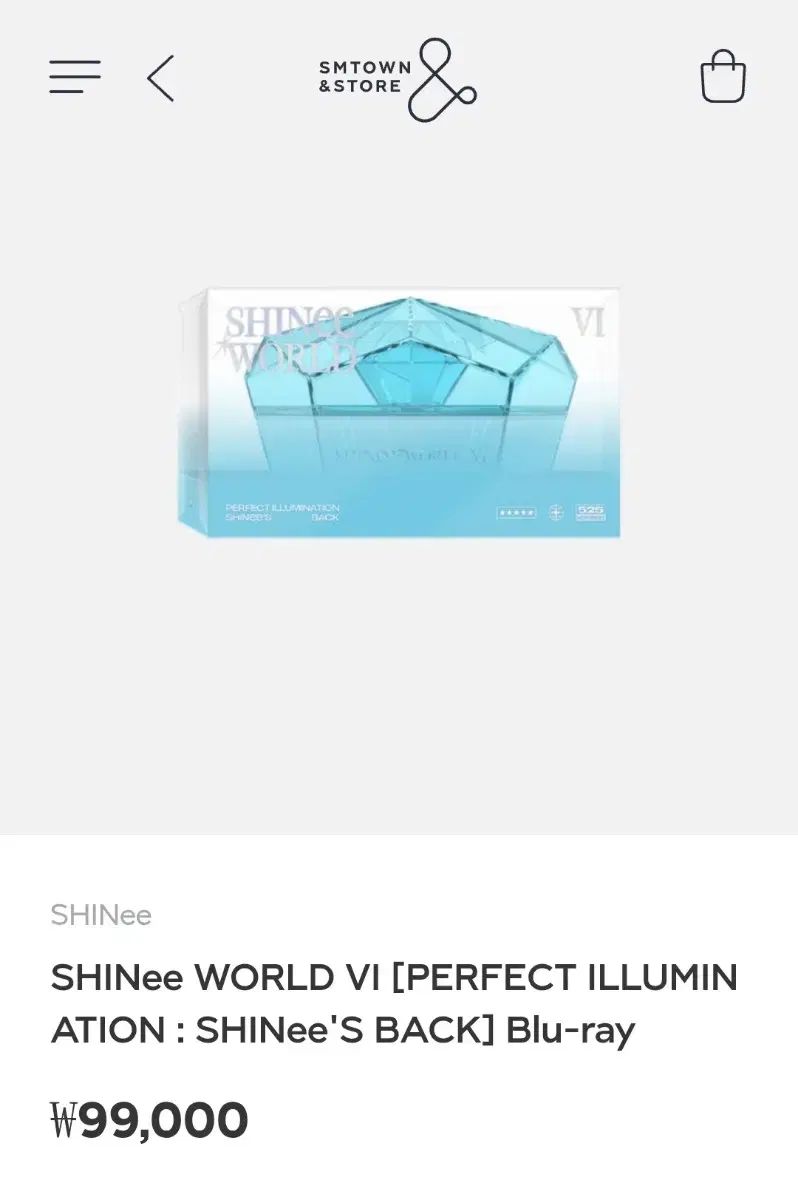
Task: Navigate back with the left arrow icon
Action: coord(160,78)
